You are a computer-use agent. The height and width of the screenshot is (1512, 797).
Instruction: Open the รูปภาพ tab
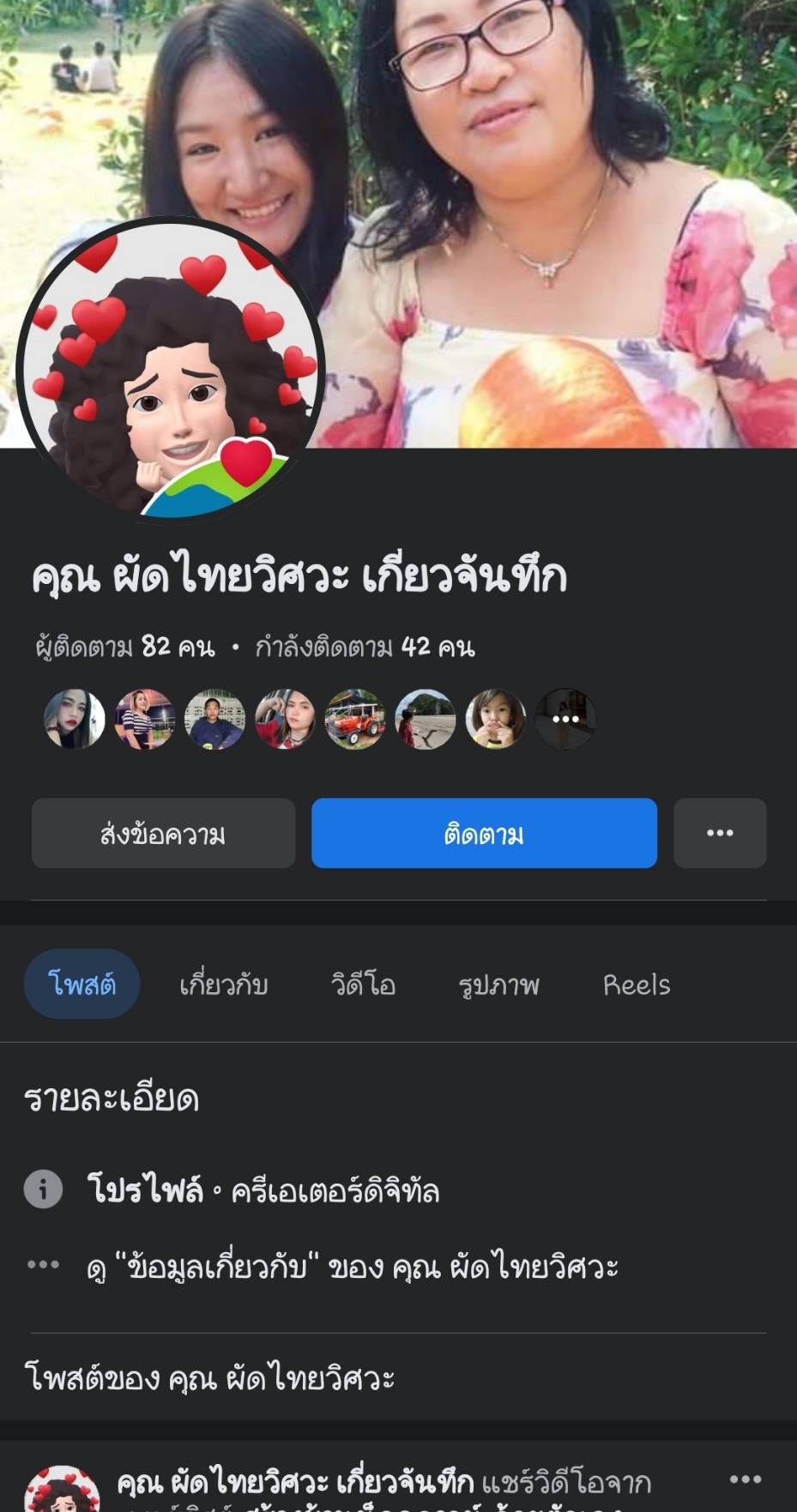498,985
